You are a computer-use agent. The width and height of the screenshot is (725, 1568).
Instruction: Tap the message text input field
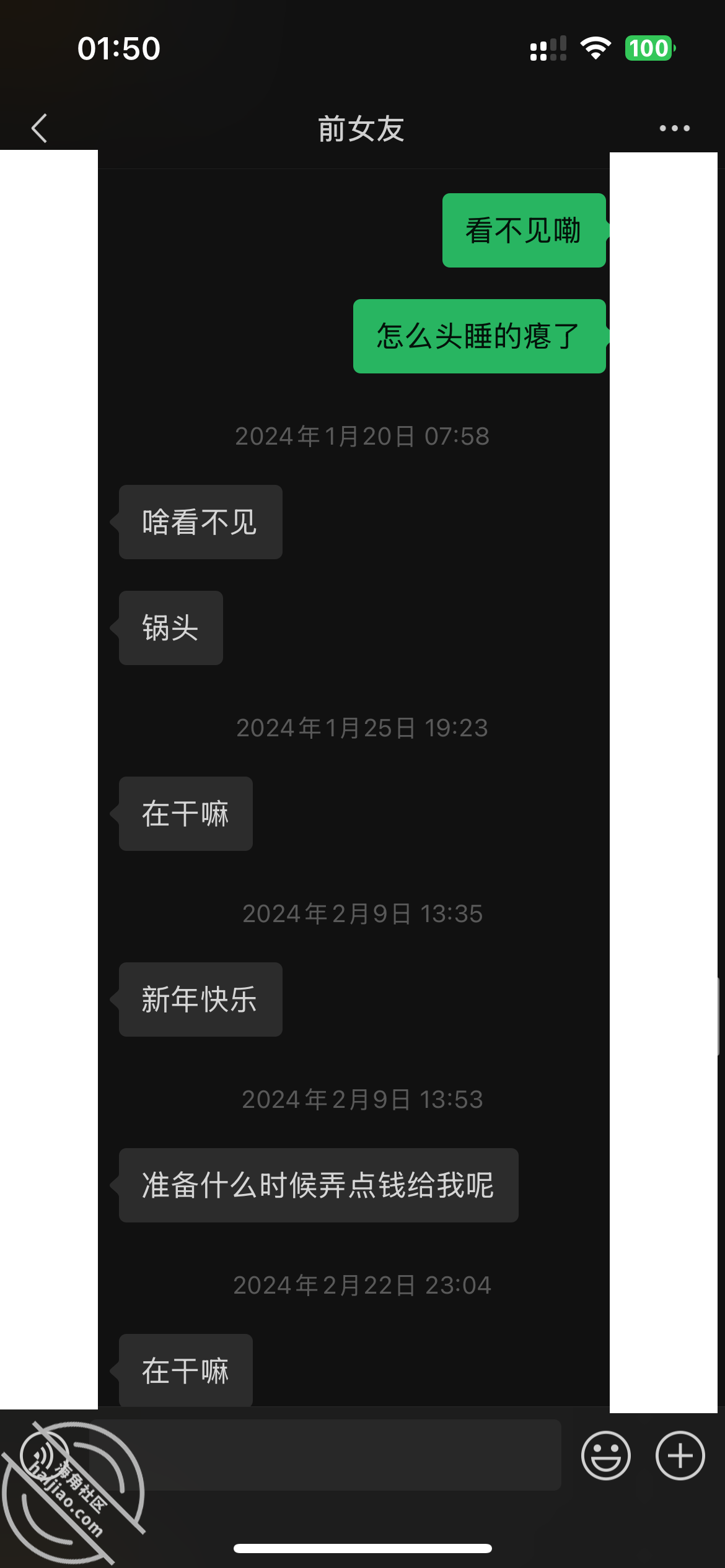326,1455
